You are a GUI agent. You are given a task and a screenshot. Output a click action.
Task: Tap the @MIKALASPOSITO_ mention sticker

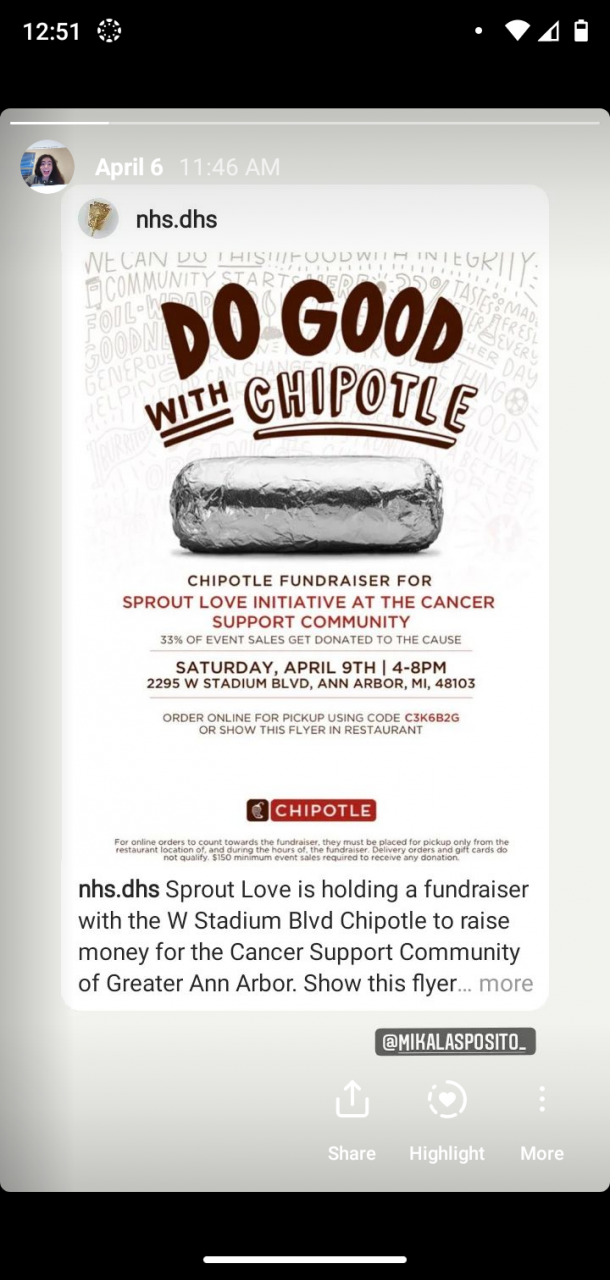[455, 1042]
